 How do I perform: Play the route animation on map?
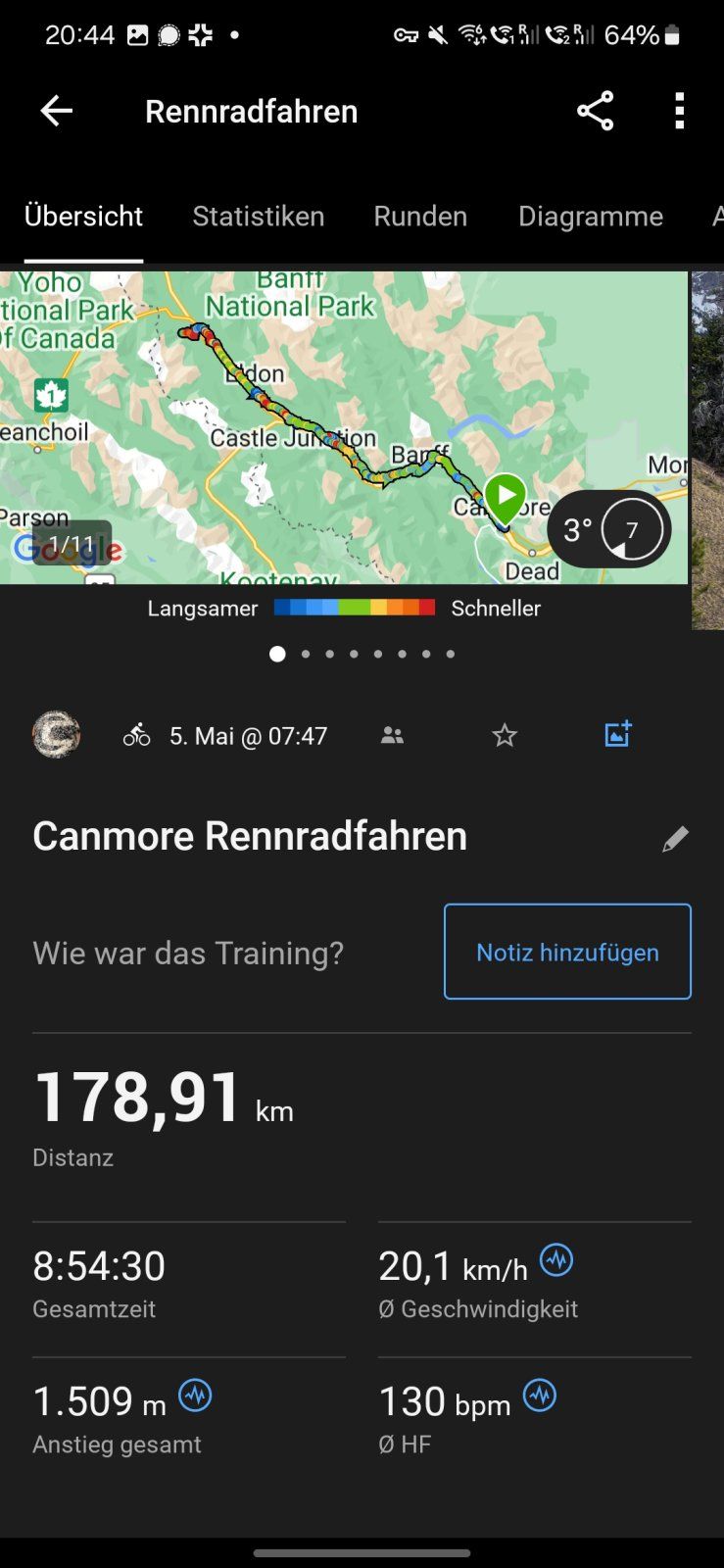[506, 499]
